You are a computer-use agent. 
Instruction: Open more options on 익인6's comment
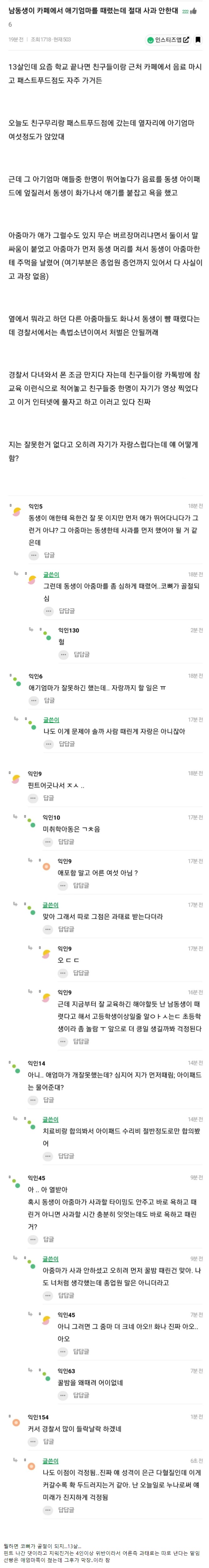pyautogui.click(x=34, y=700)
